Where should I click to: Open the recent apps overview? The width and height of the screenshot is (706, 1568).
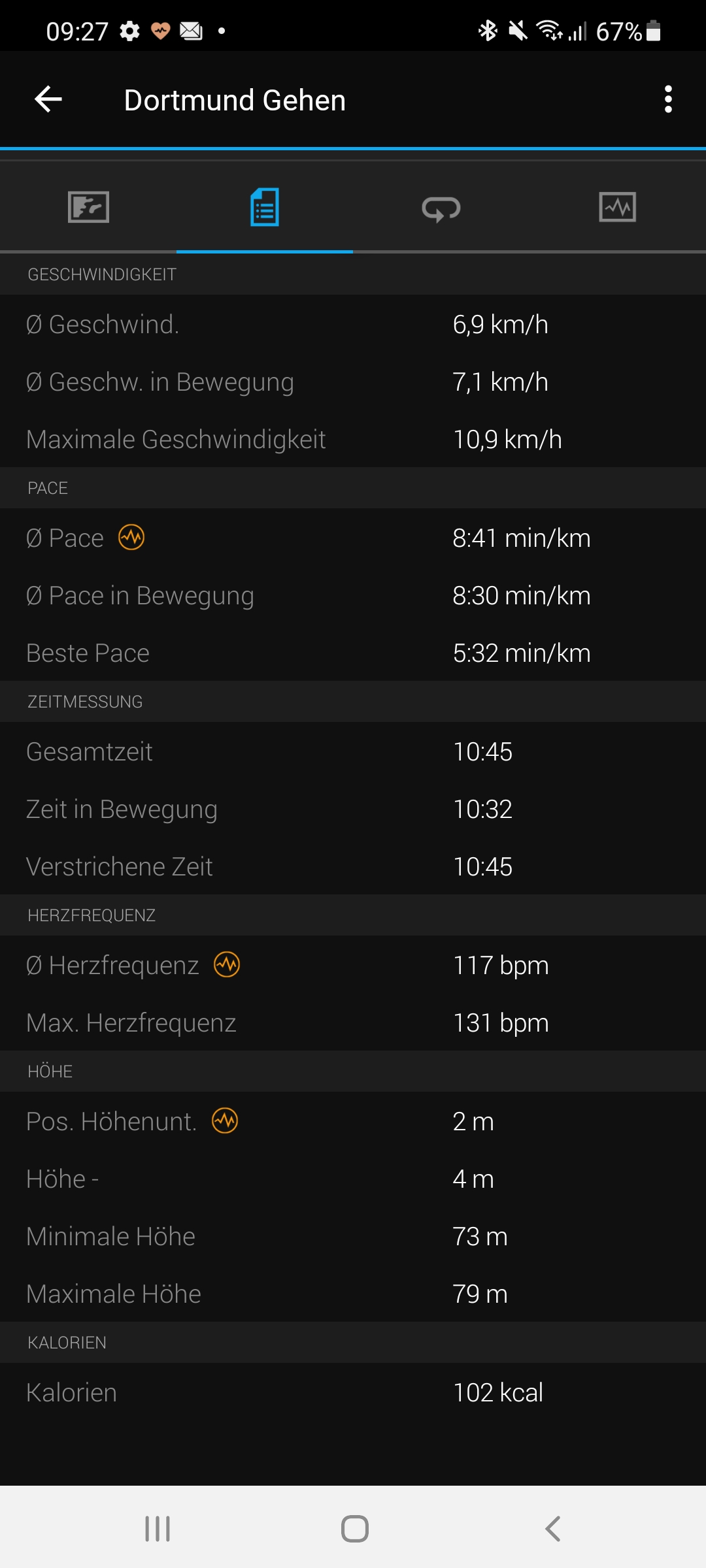click(158, 1529)
